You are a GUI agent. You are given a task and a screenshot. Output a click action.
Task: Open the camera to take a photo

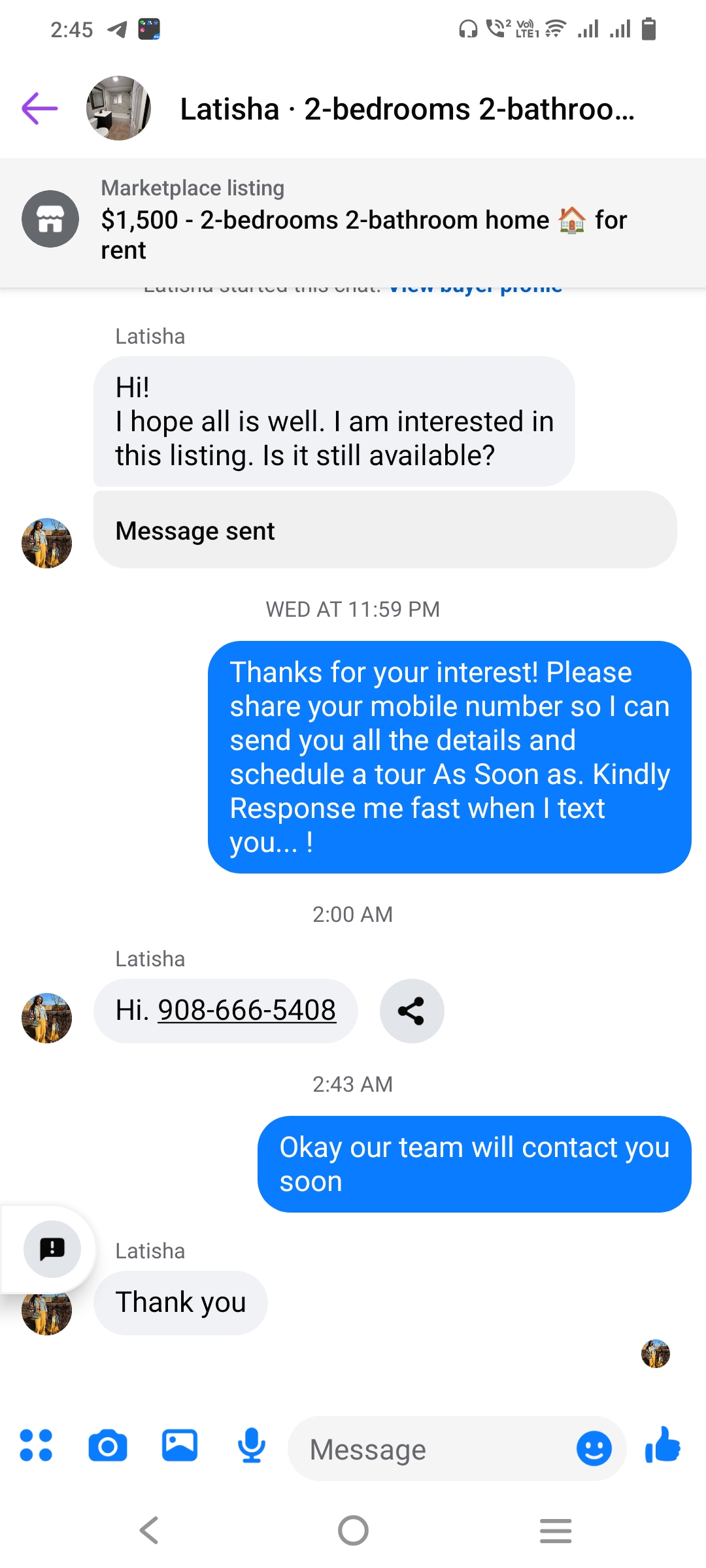point(108,1446)
